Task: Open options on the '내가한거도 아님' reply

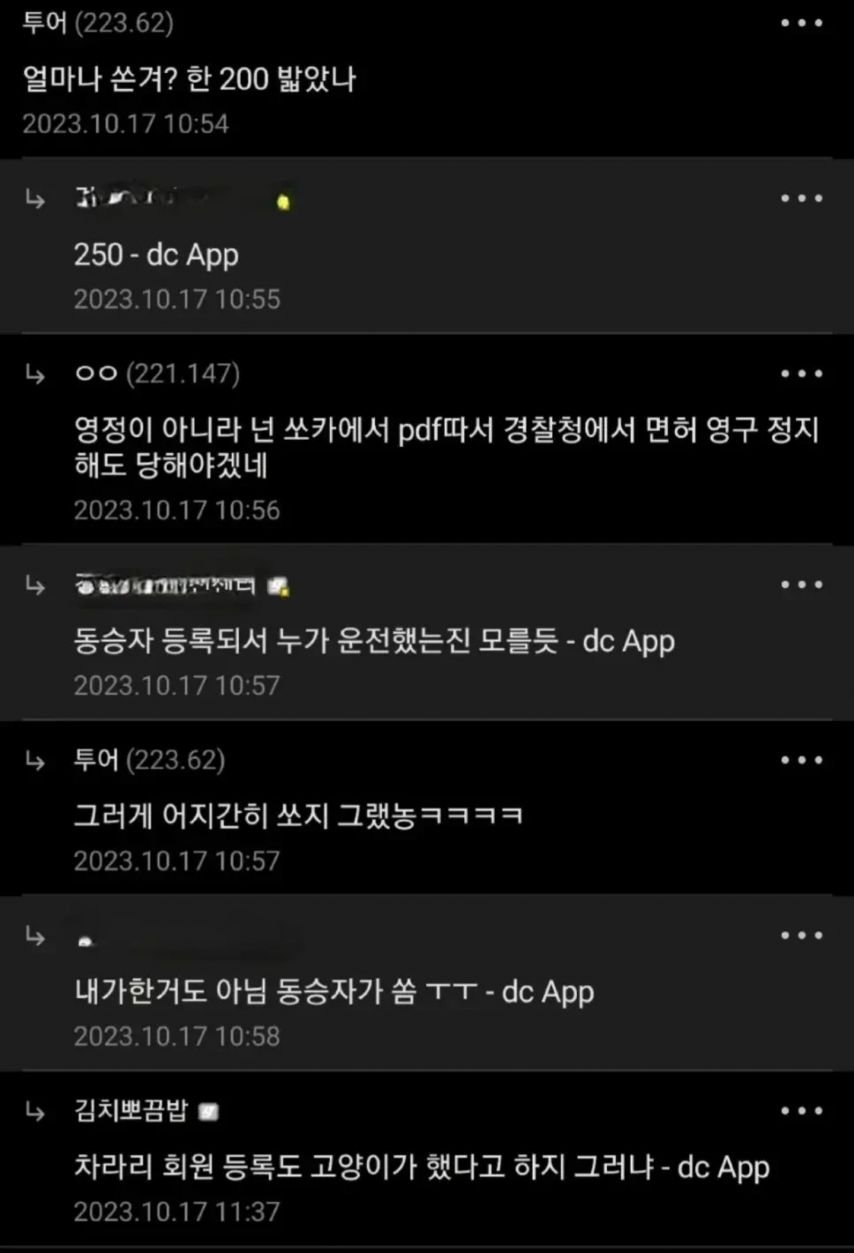Action: pyautogui.click(x=801, y=936)
